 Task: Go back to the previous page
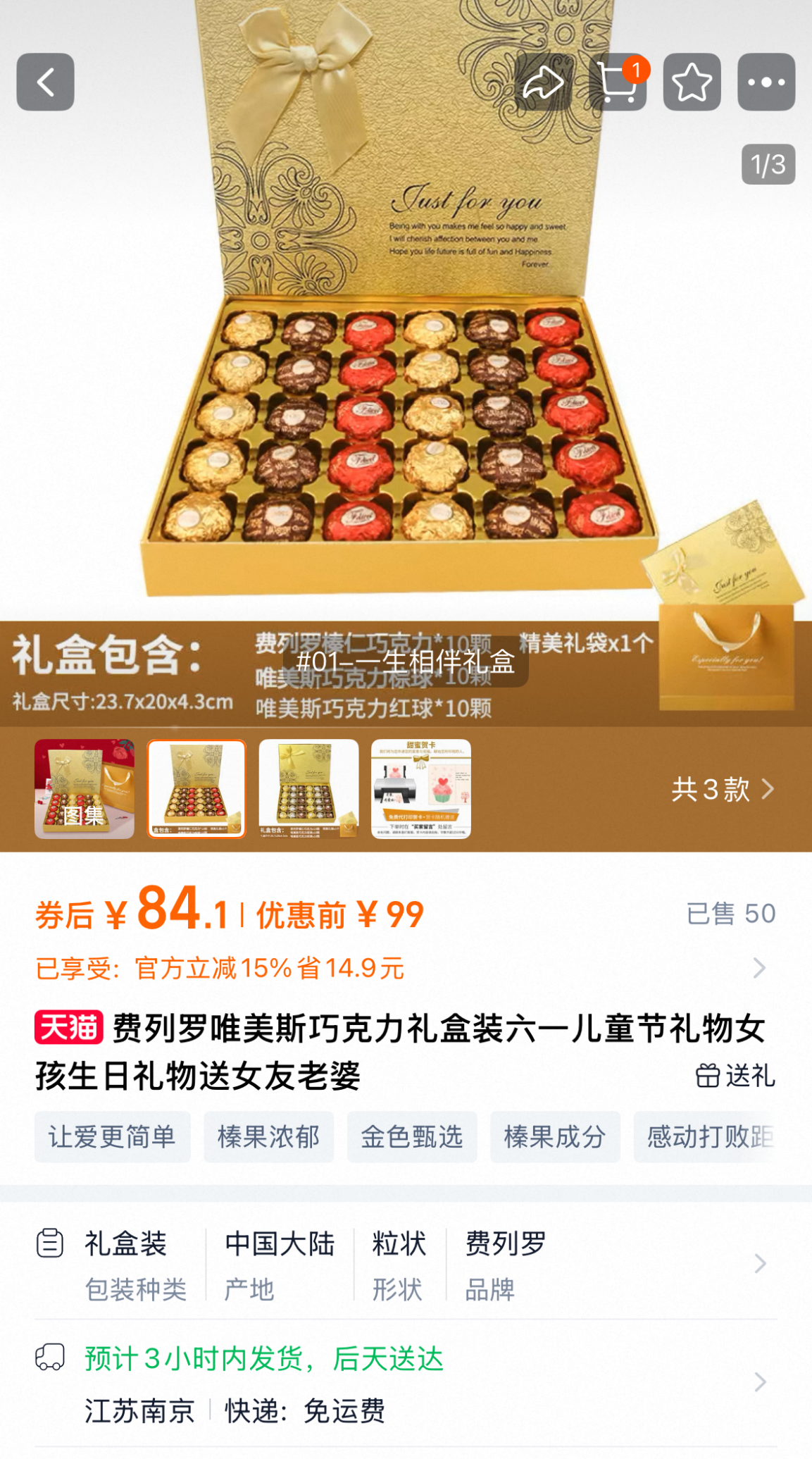(x=45, y=82)
